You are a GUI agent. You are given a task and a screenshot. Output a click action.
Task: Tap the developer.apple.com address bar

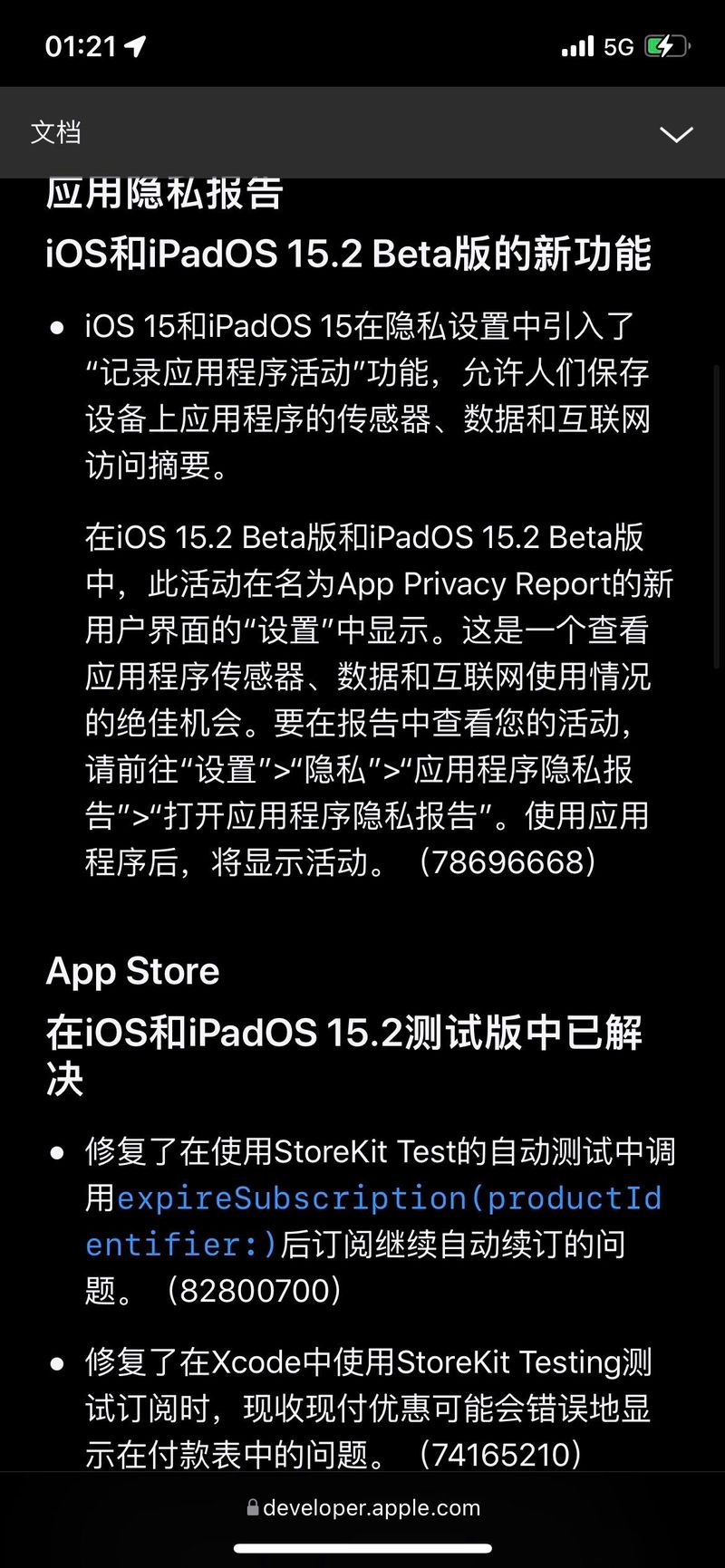363,1507
